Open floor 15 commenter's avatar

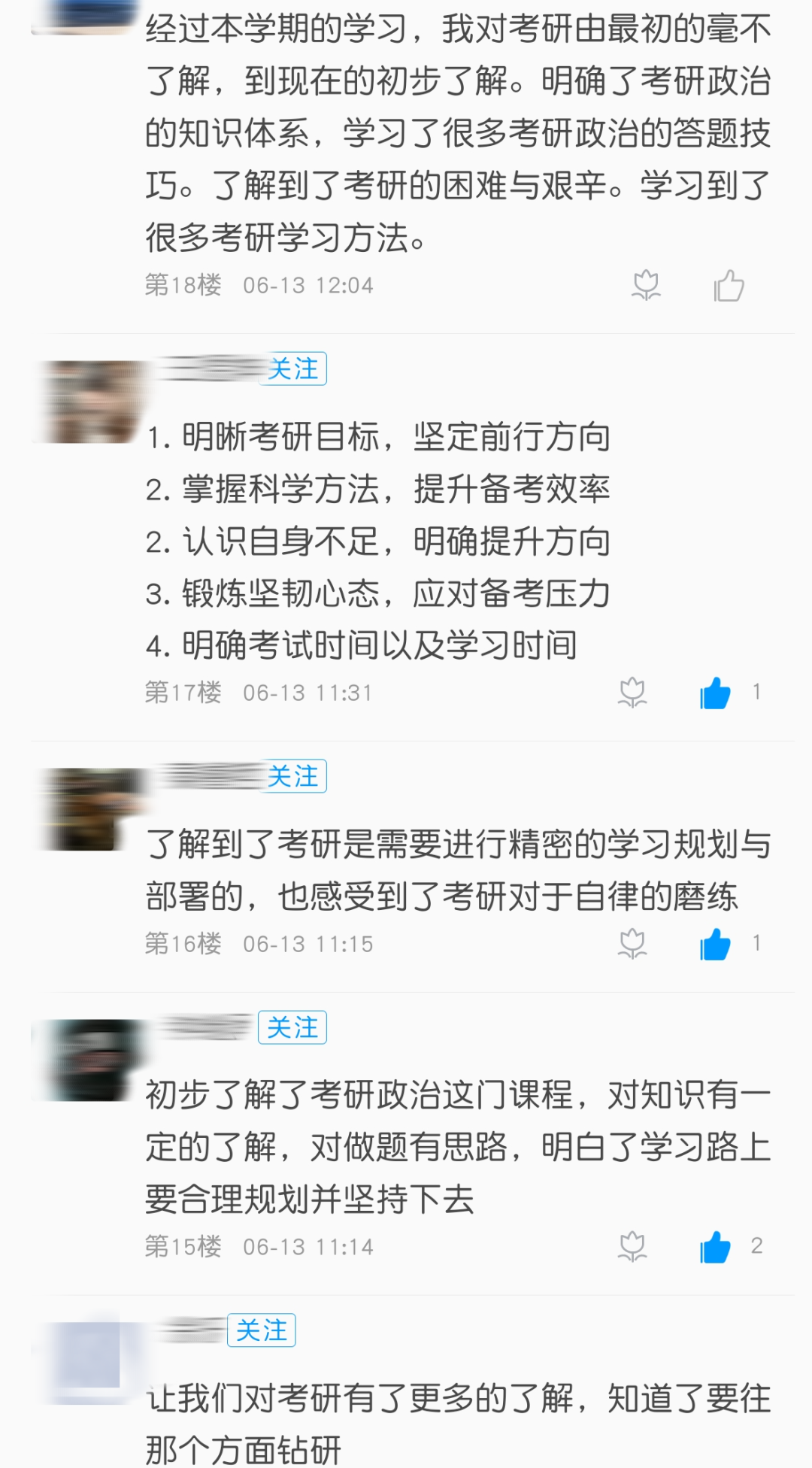click(x=90, y=1060)
